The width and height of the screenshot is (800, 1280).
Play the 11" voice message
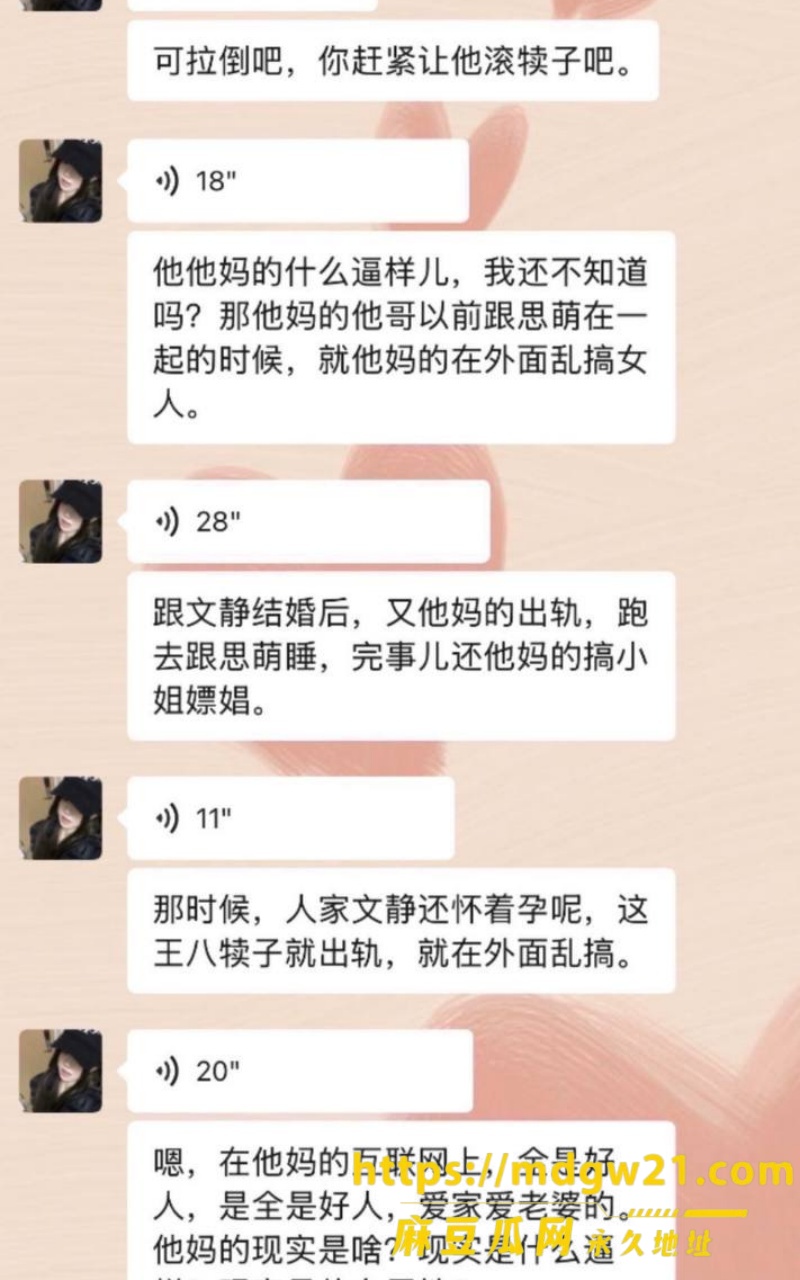[291, 818]
